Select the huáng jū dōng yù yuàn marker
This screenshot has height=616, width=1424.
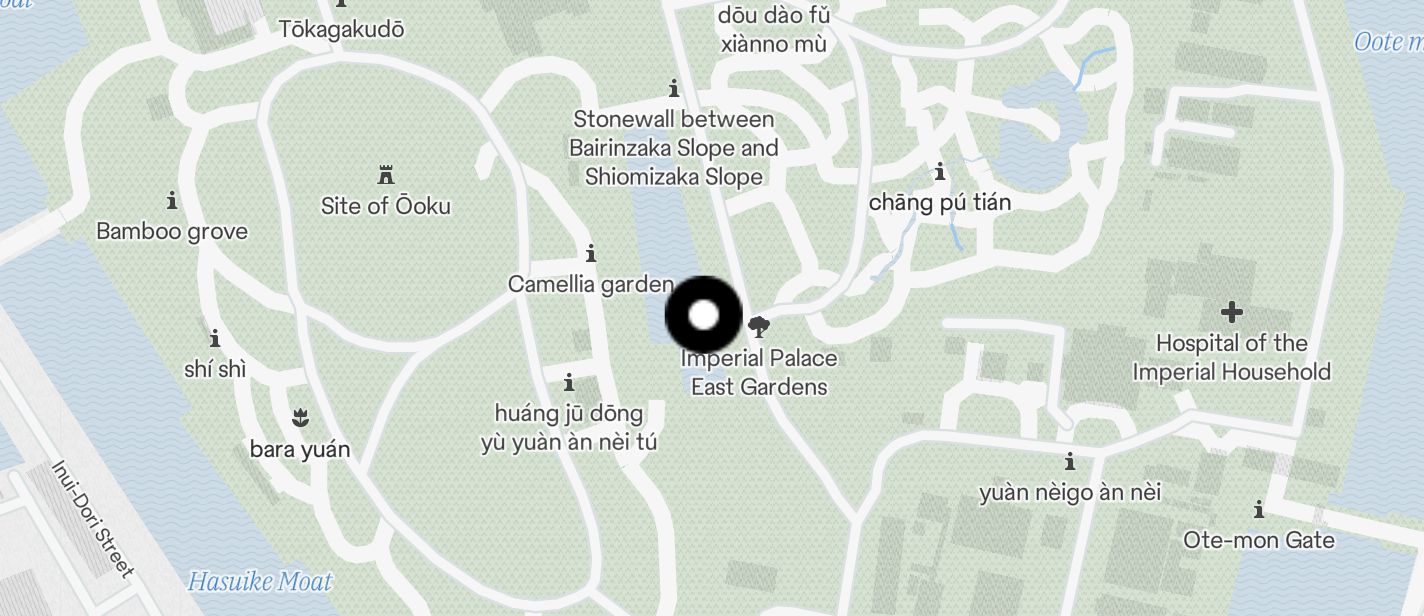[x=569, y=383]
